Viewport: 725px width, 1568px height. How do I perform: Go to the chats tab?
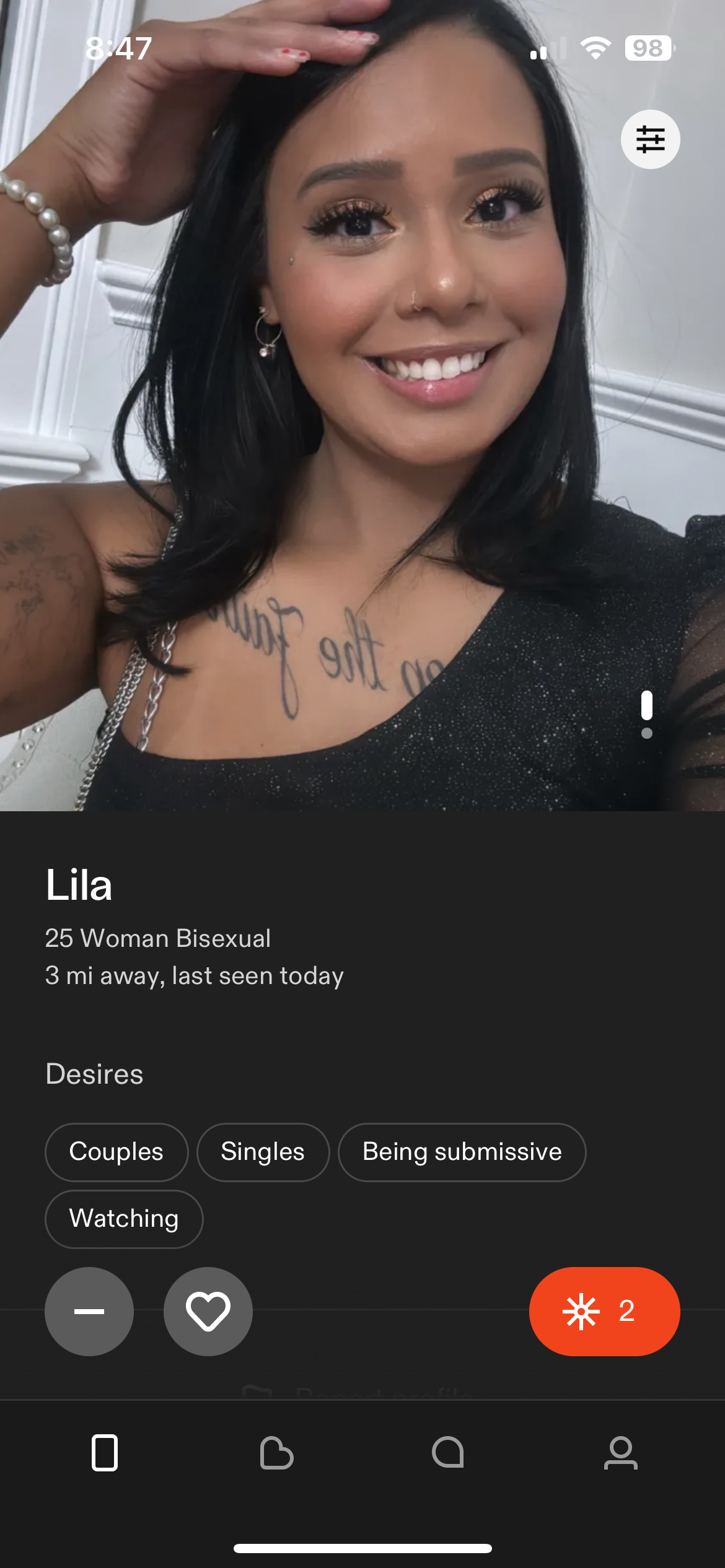448,1452
